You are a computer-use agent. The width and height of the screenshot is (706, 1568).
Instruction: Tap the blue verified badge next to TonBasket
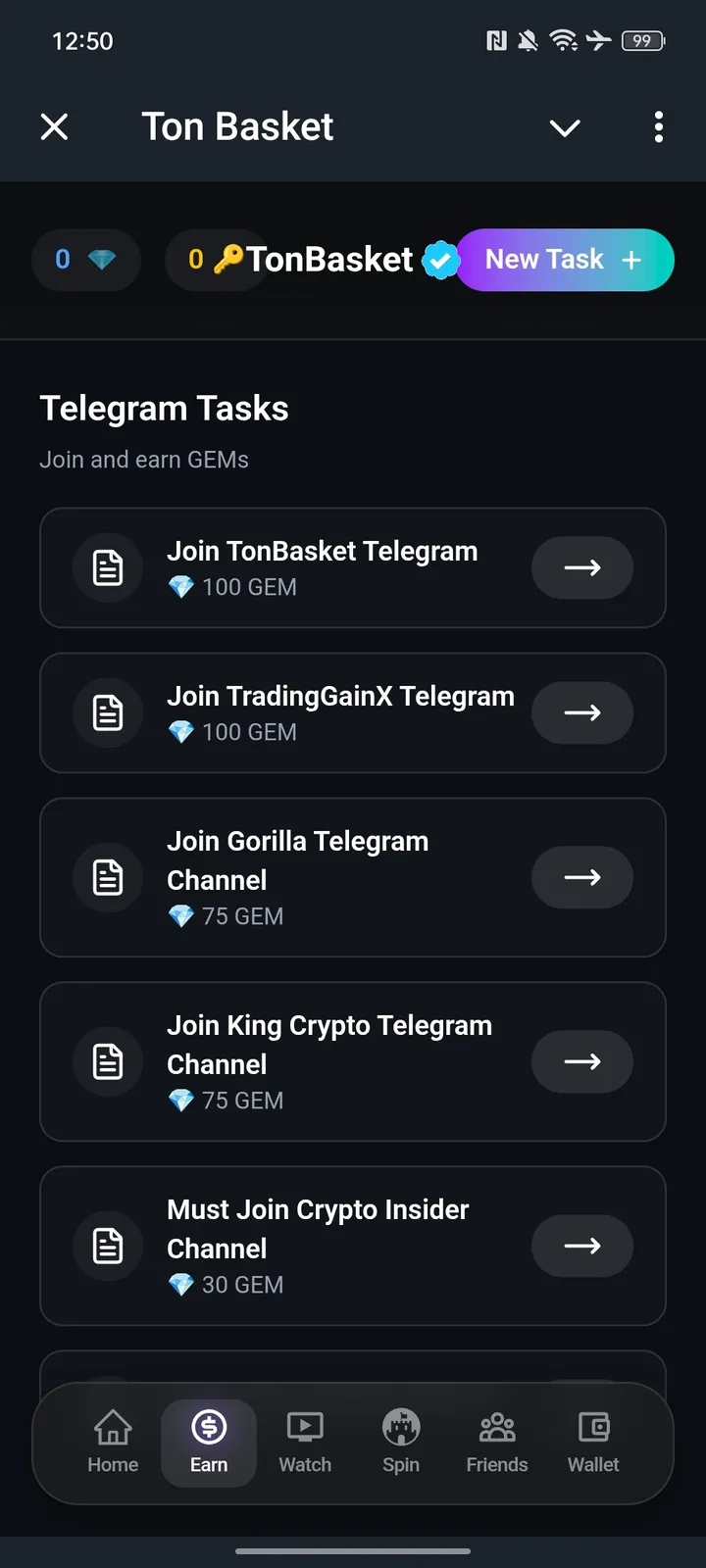[x=441, y=261]
